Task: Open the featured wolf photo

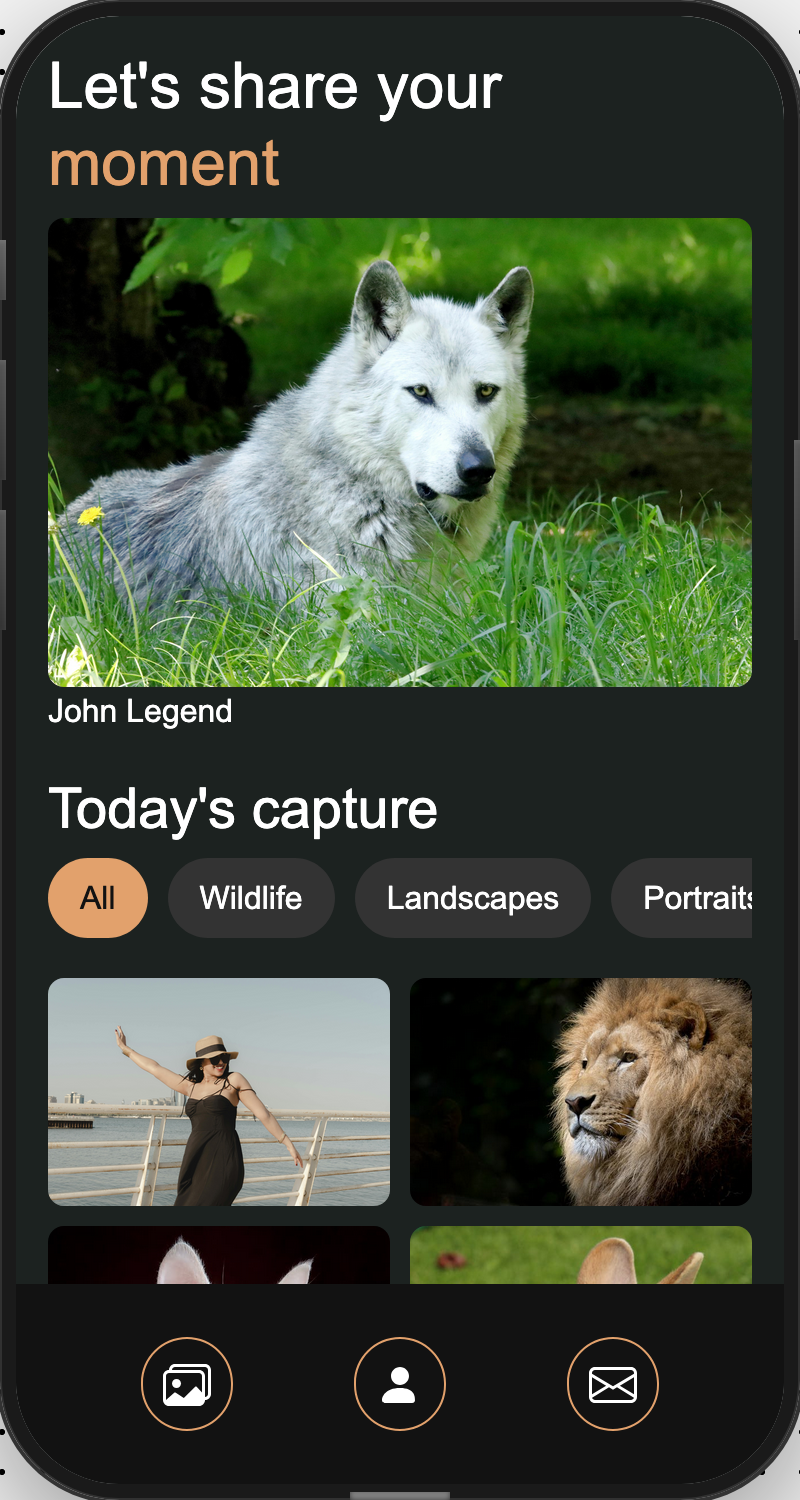Action: pos(400,452)
